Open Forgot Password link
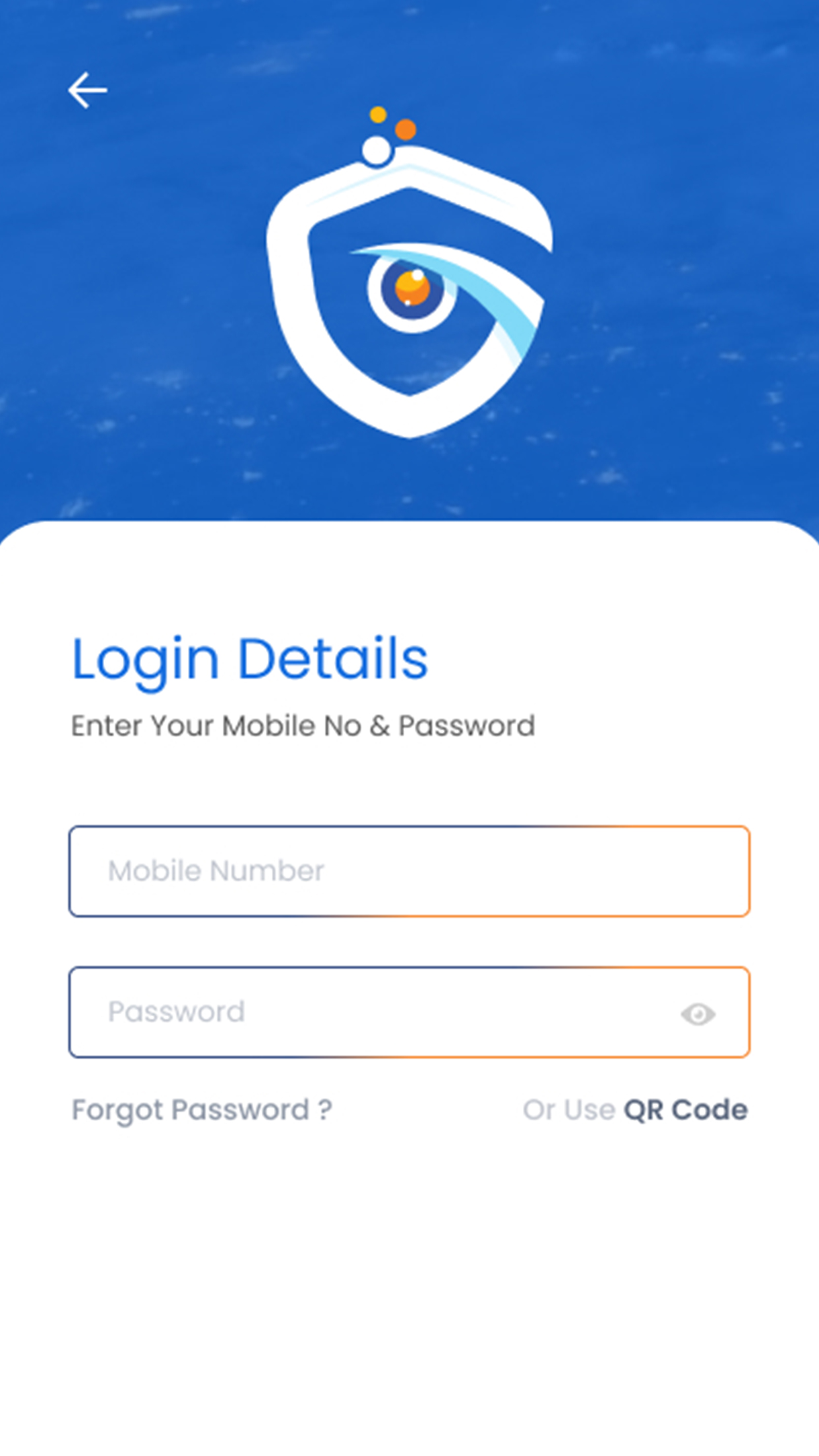Screen dimensions: 819x1456 202,1110
